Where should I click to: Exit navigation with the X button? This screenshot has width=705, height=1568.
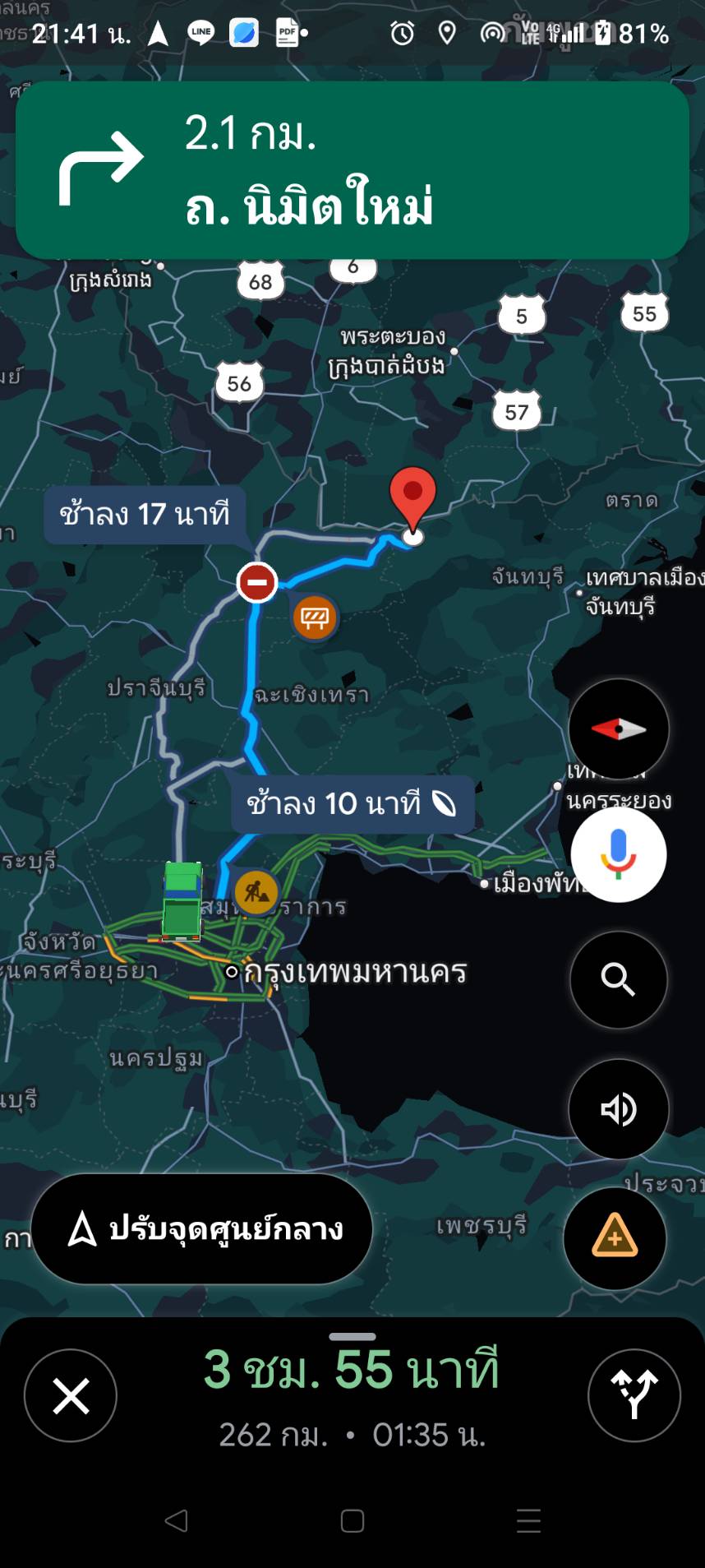coord(71,1395)
